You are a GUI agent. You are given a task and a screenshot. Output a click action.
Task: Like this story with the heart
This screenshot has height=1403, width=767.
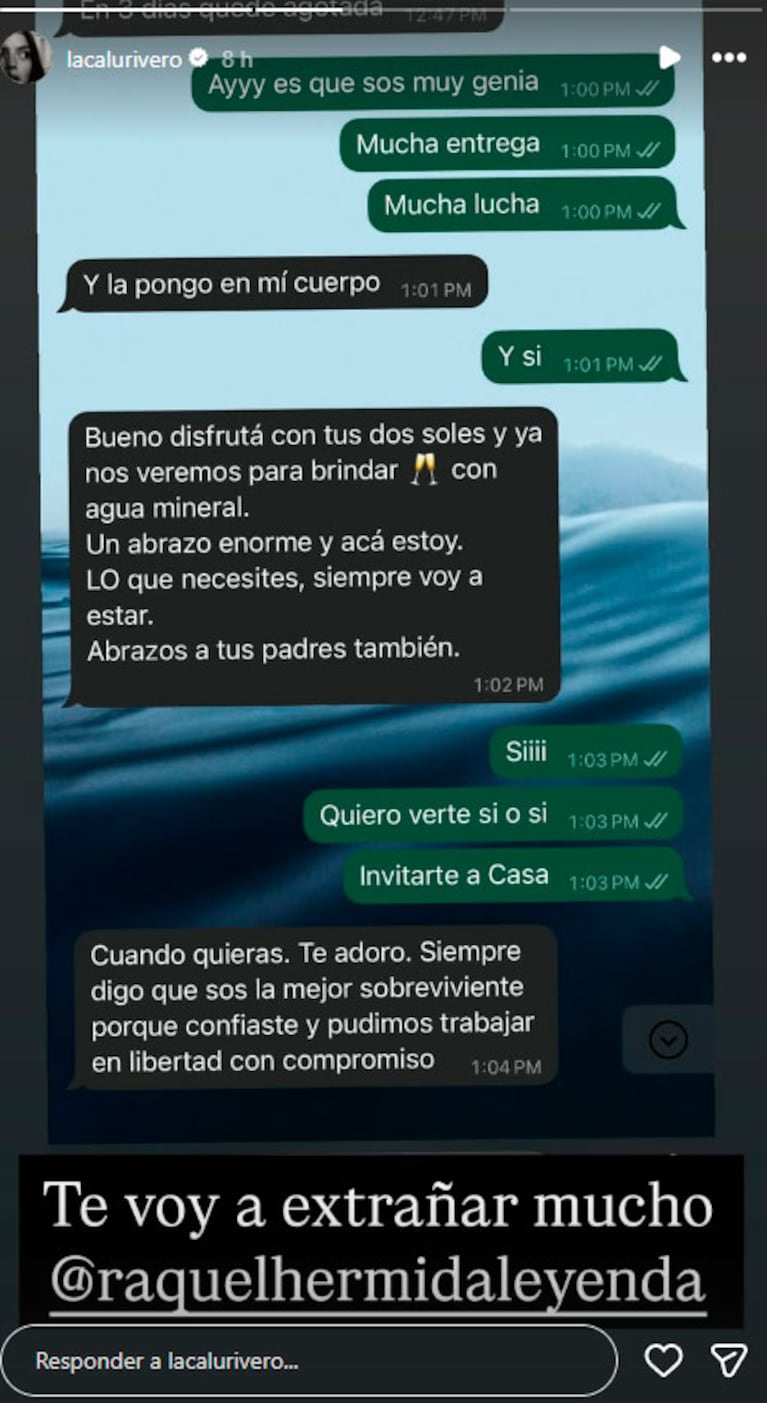tap(663, 1360)
